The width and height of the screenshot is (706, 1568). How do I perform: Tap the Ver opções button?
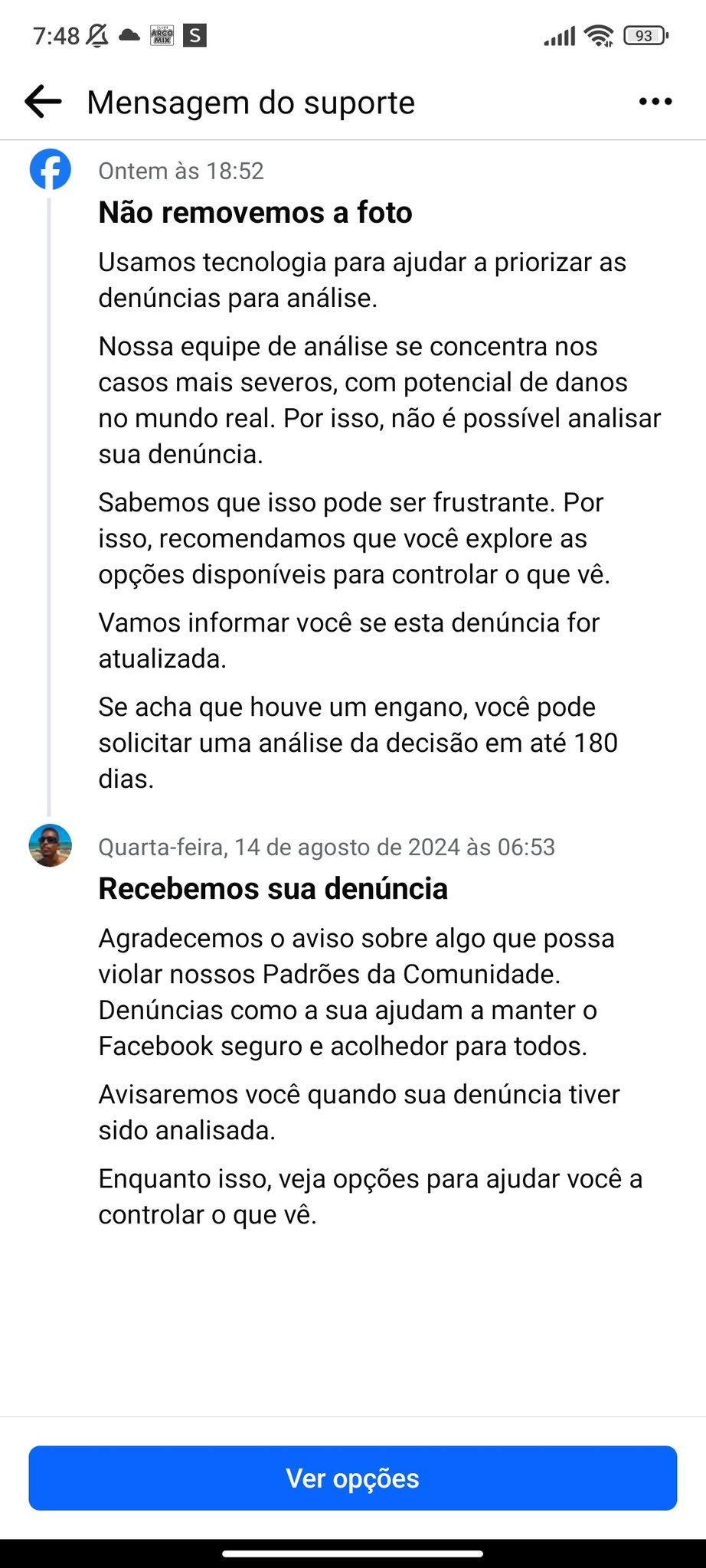[x=353, y=1478]
